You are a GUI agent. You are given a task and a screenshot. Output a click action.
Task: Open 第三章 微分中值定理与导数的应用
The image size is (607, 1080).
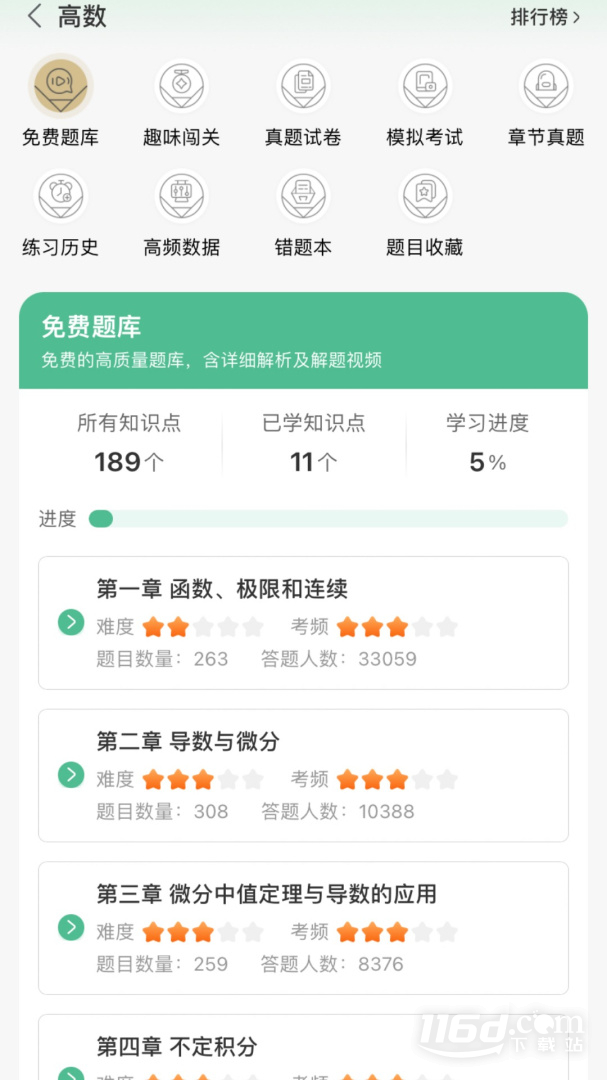[x=303, y=928]
